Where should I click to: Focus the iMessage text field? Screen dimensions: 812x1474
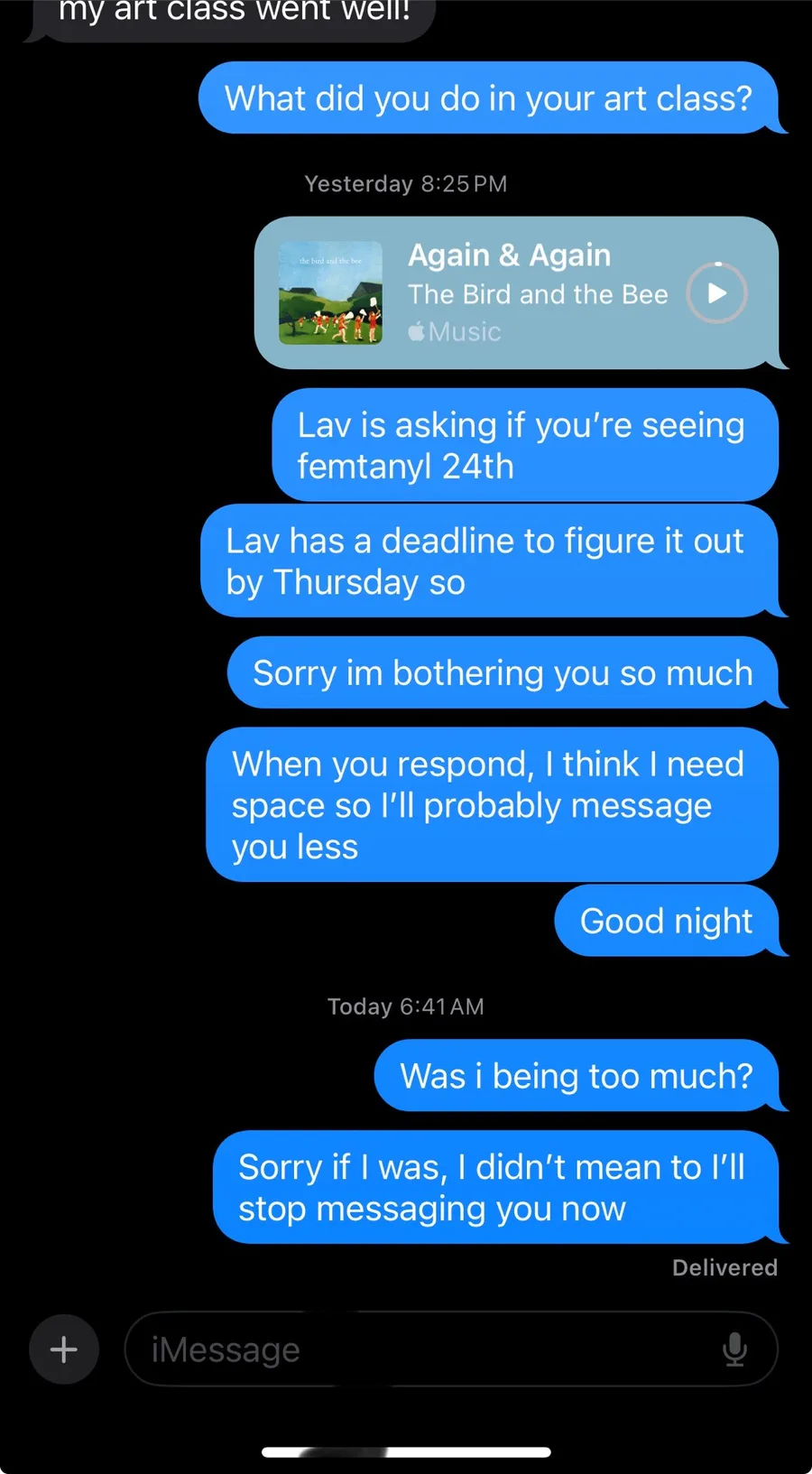415,1349
